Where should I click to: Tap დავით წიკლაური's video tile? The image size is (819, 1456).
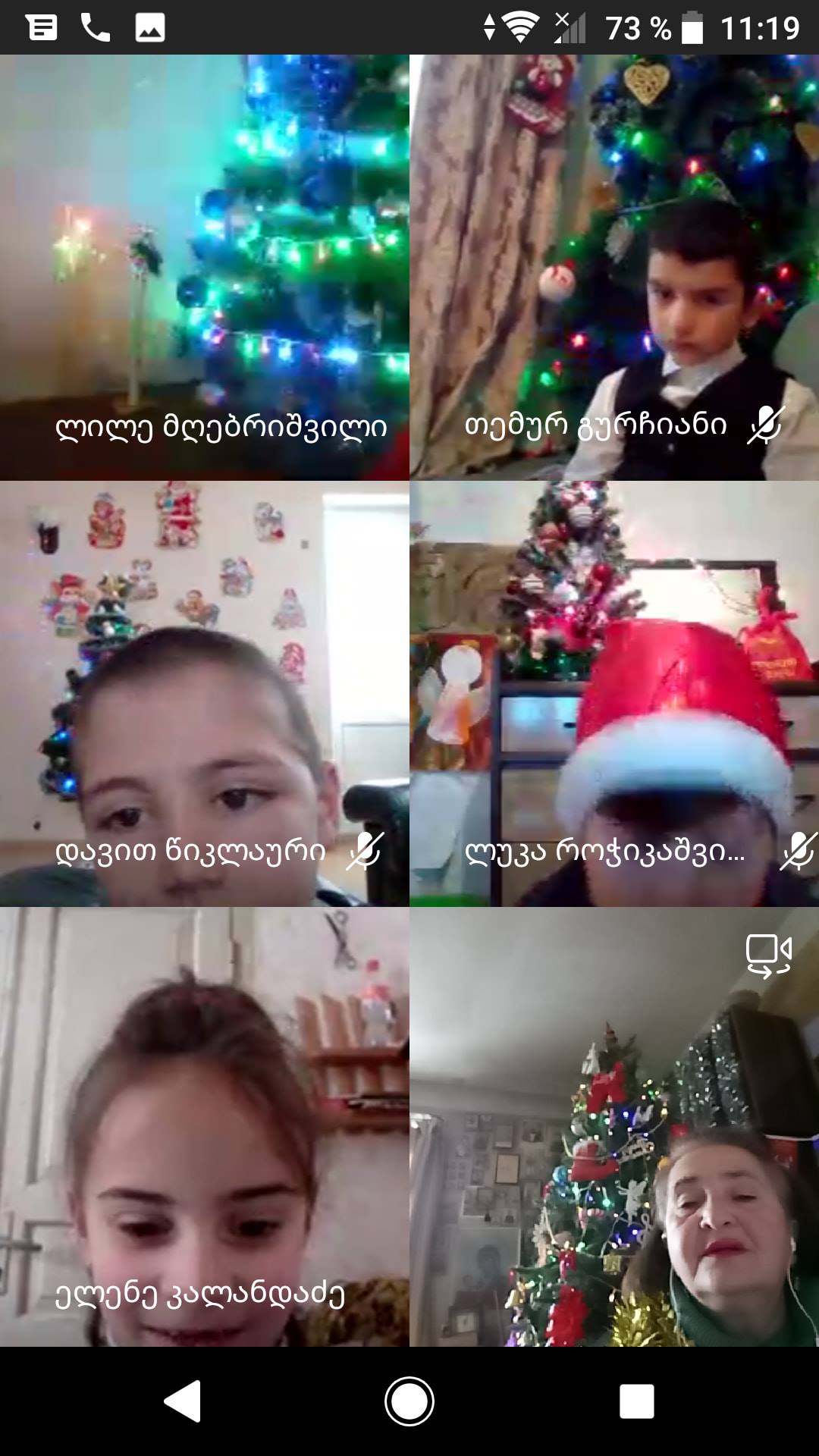pyautogui.click(x=205, y=693)
